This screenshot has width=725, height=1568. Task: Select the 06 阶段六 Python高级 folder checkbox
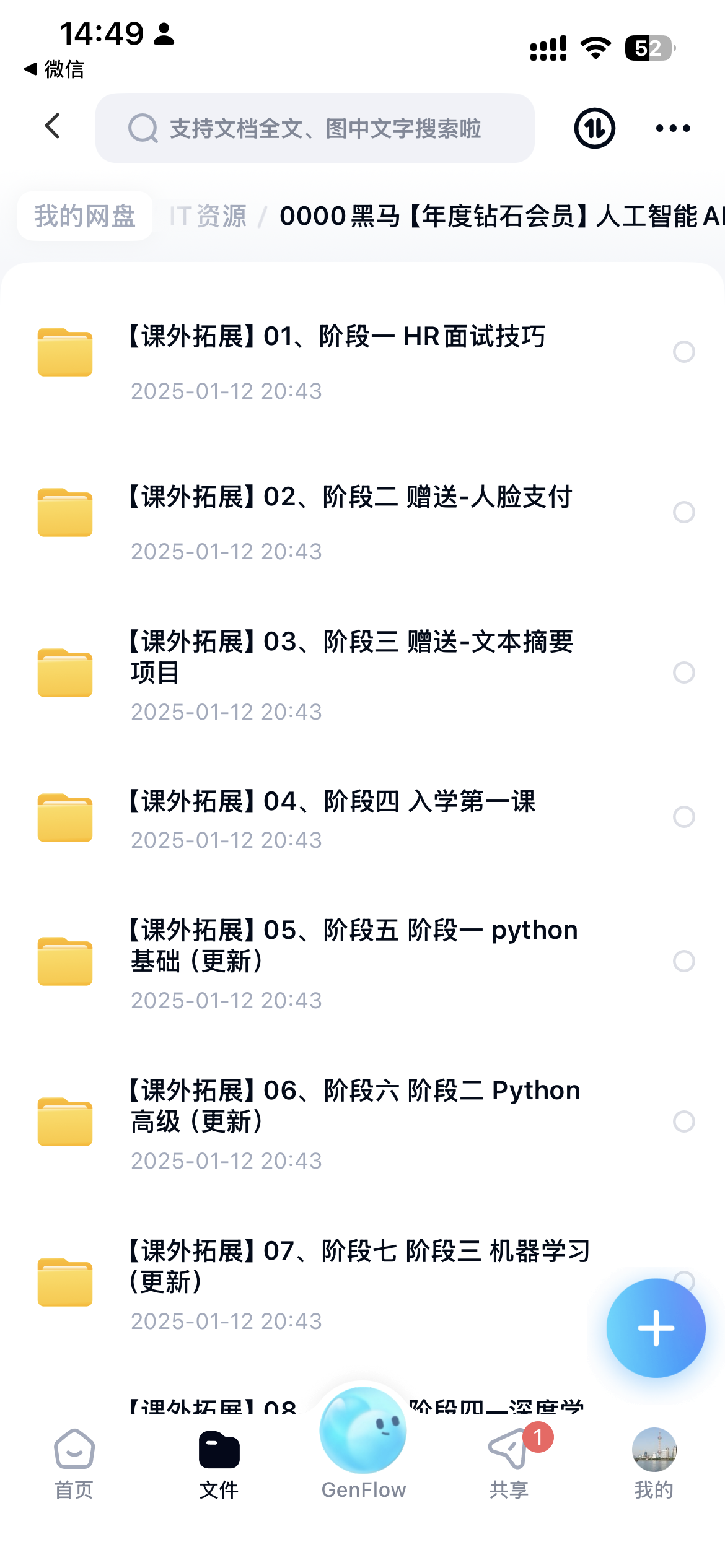coord(683,1121)
